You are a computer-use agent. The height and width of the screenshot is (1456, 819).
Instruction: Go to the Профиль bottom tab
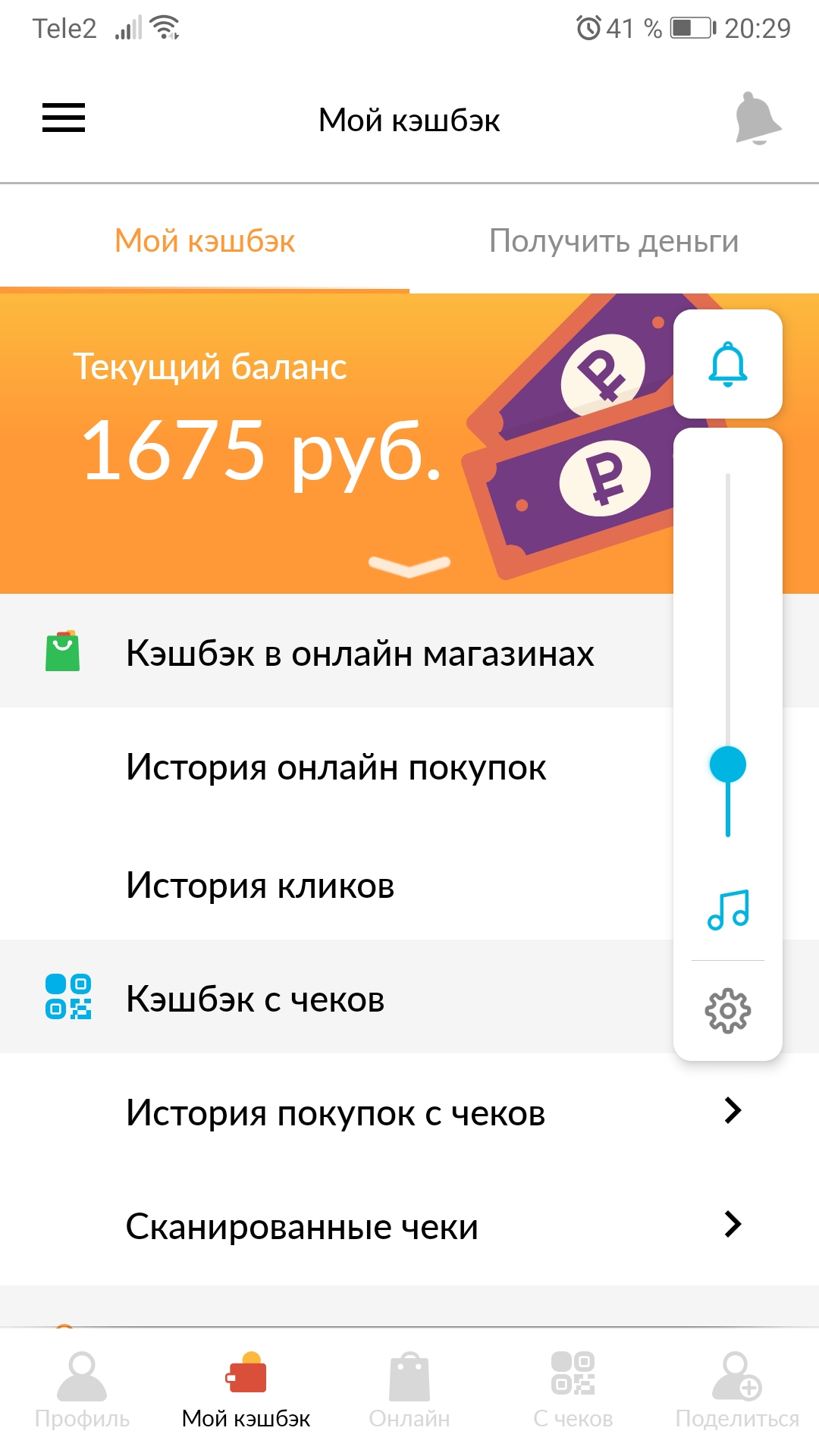click(82, 1391)
